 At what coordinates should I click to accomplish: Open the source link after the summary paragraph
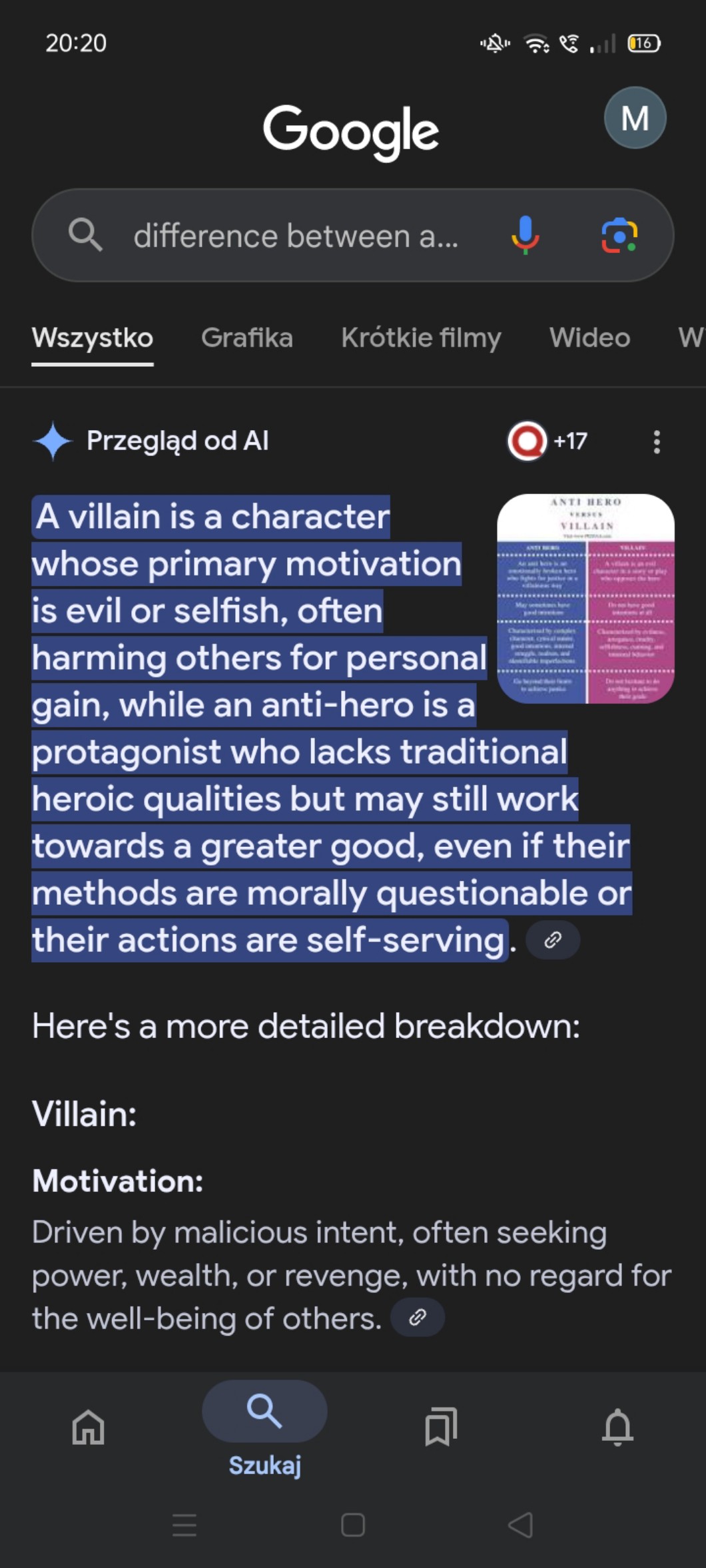tap(553, 940)
